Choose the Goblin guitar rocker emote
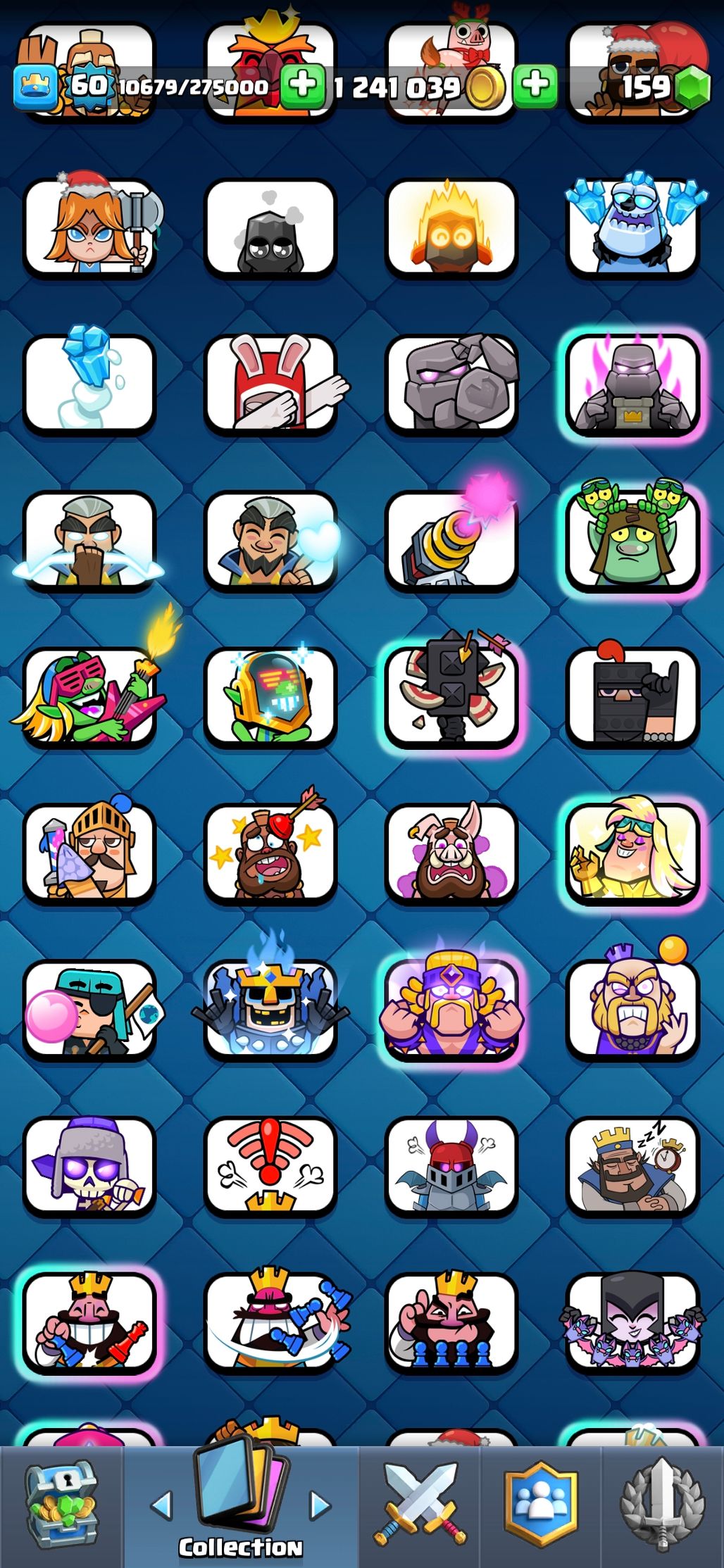Screen dimensions: 724x1568 coord(89,697)
